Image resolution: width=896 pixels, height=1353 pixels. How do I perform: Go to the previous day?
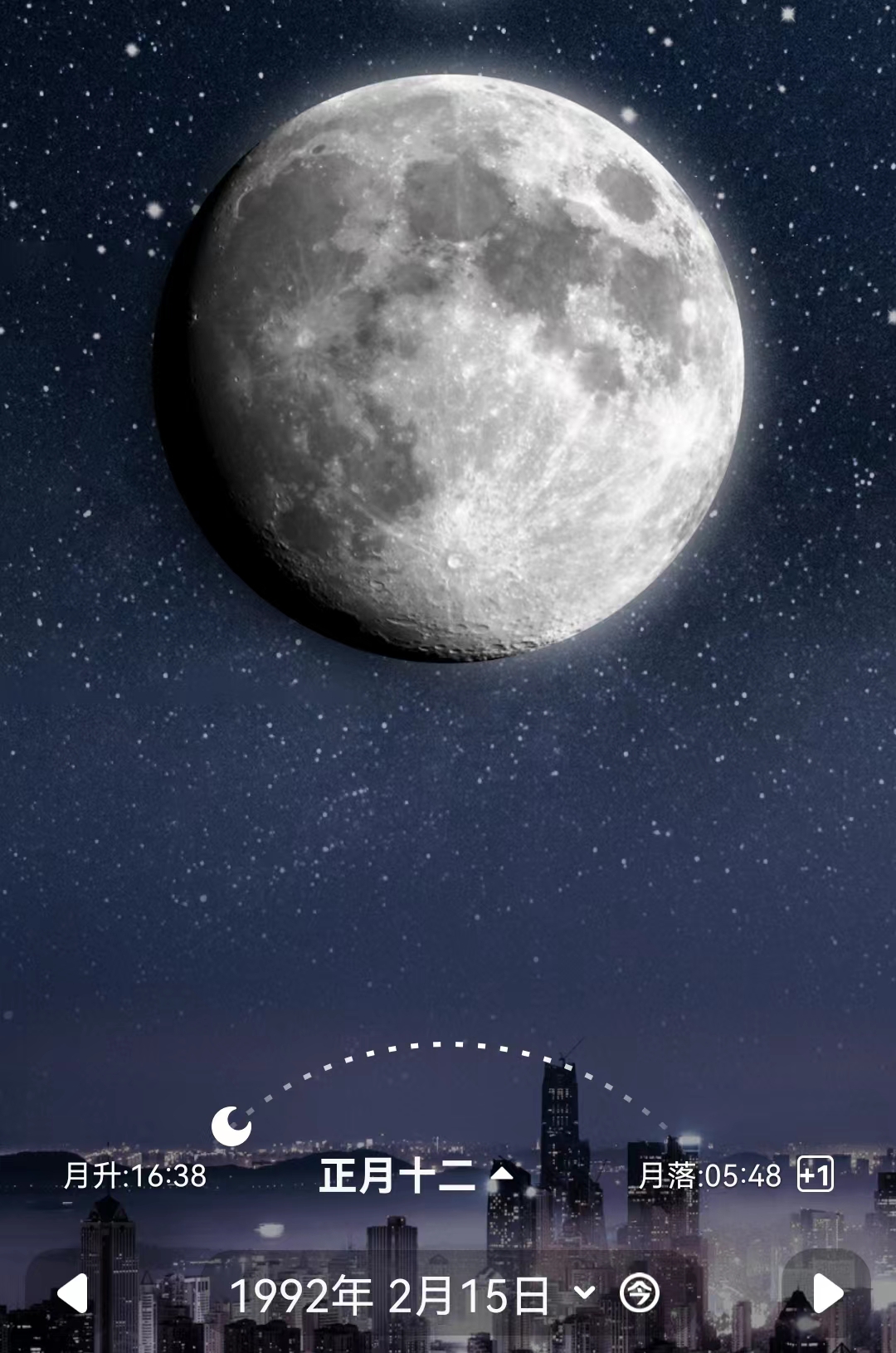73,1294
